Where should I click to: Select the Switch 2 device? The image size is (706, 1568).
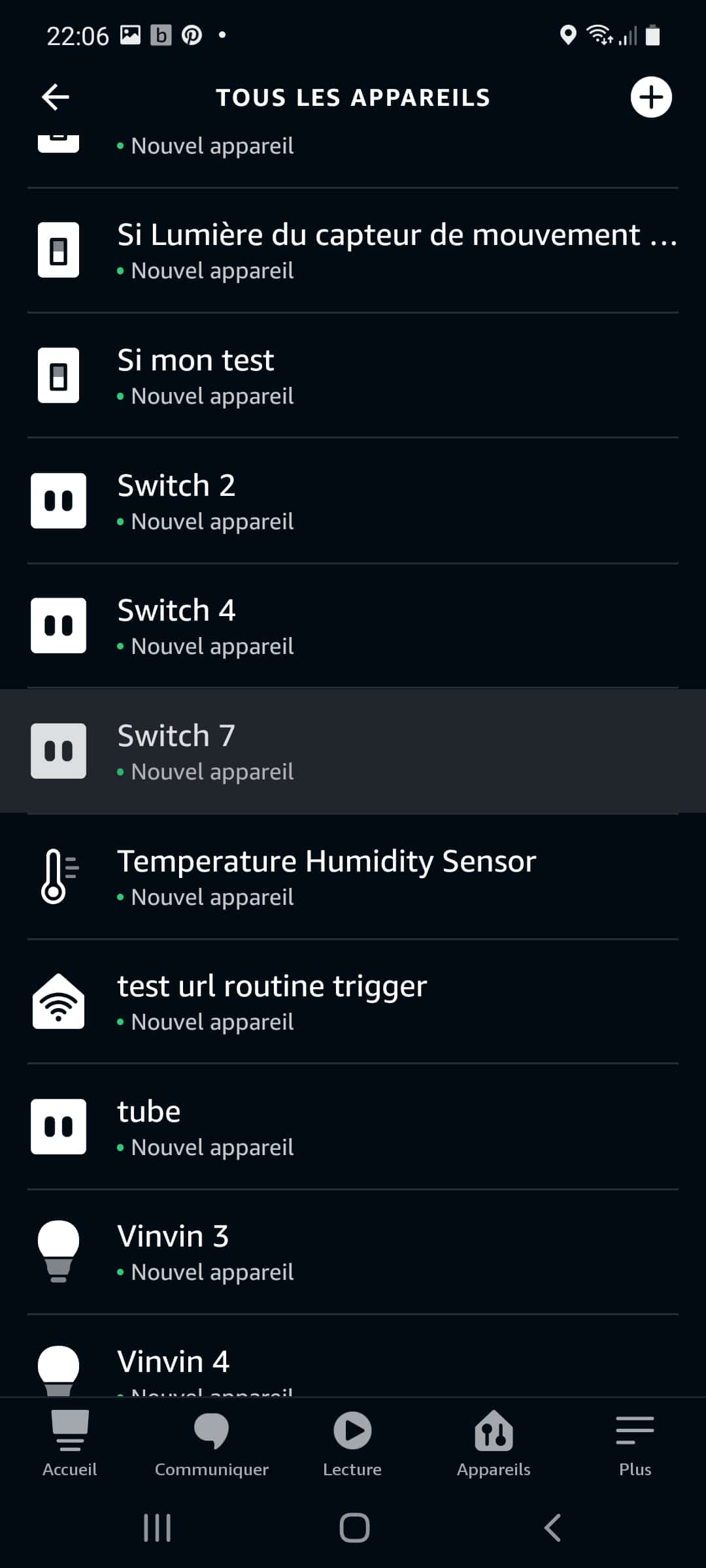353,500
